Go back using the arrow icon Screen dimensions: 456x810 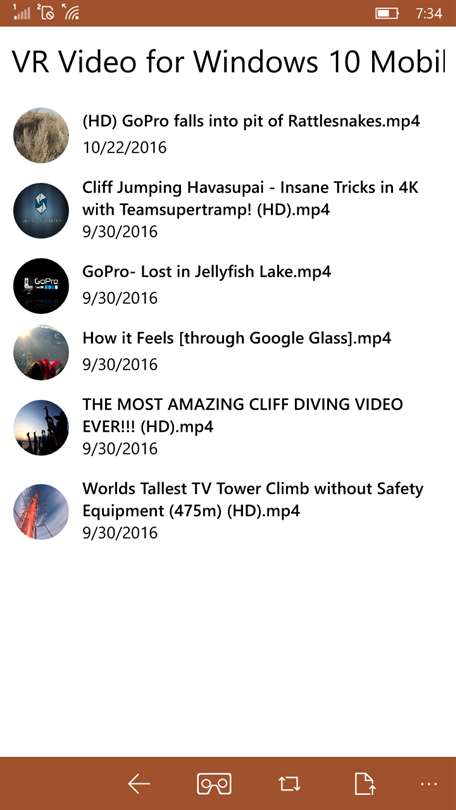click(139, 784)
